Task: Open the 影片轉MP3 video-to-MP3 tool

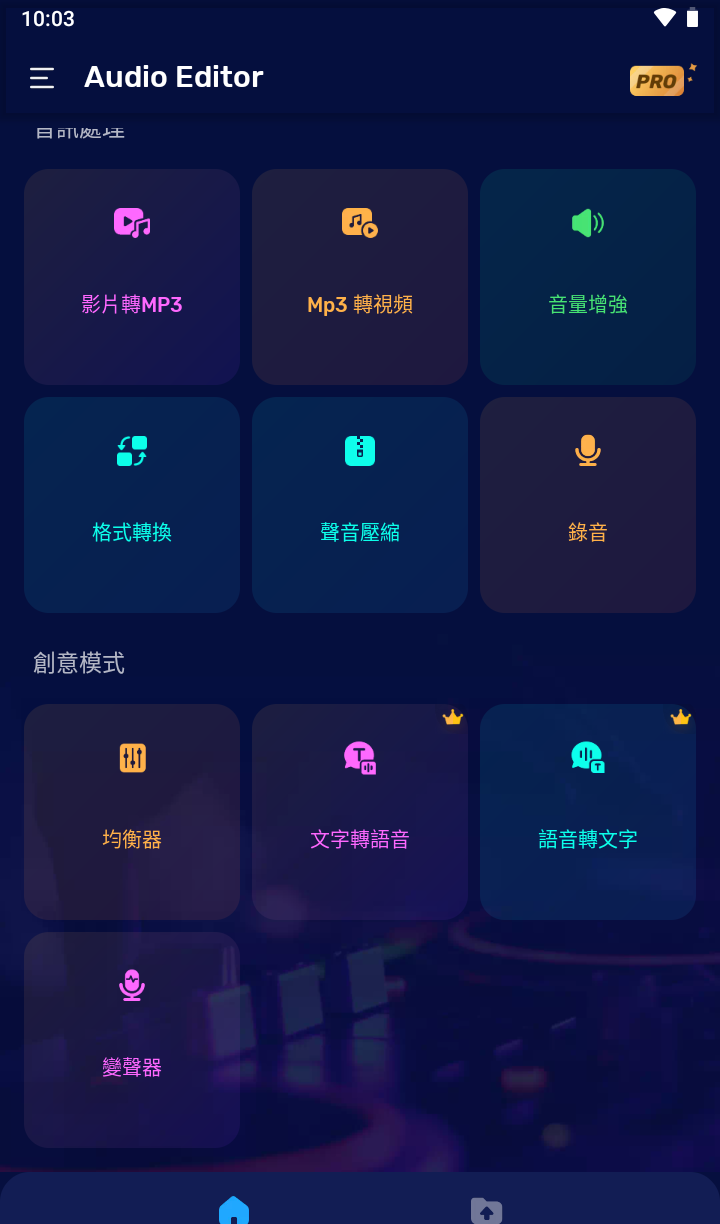Action: (x=131, y=277)
